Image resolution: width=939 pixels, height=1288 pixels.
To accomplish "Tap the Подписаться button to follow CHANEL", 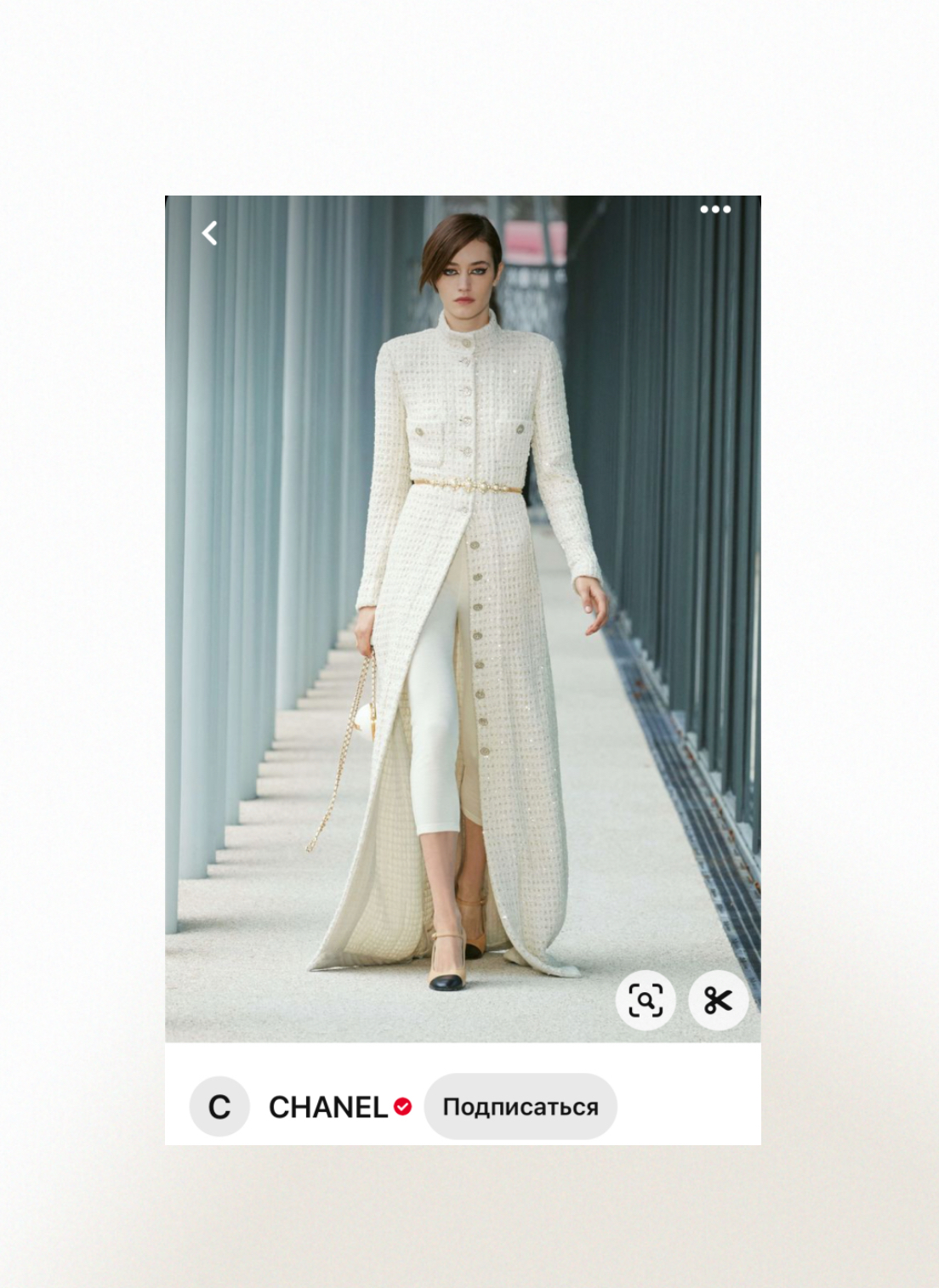I will (x=520, y=1107).
